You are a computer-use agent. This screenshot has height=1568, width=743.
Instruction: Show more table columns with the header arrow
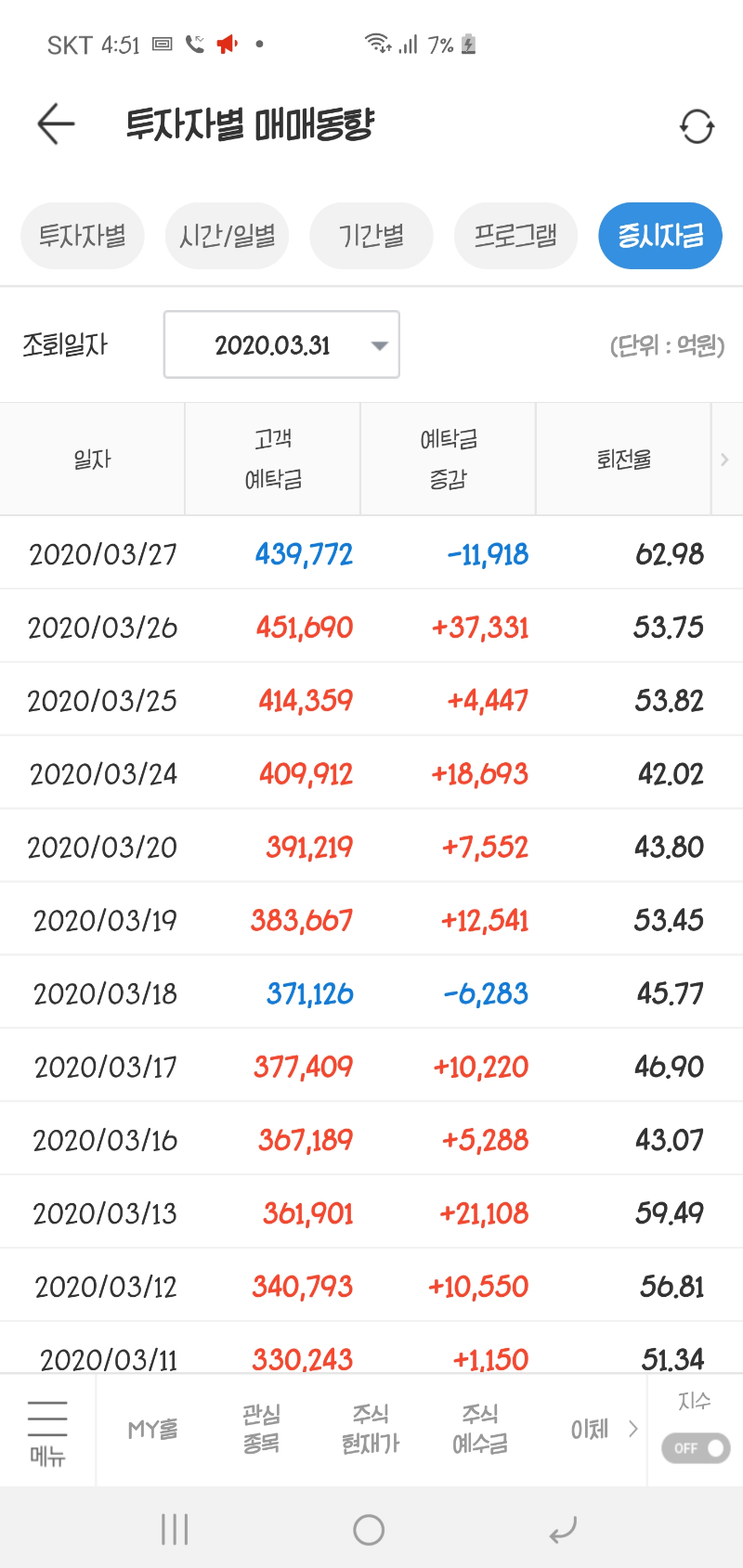click(x=725, y=459)
